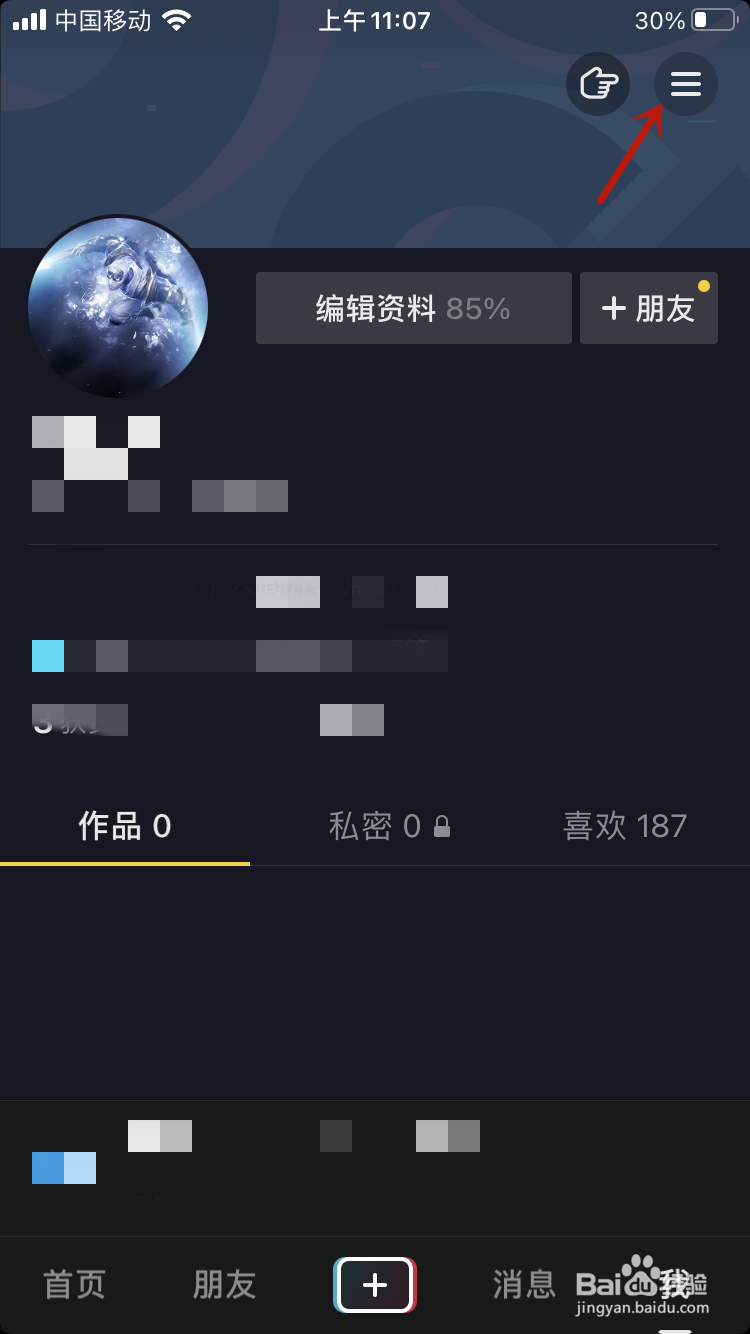The height and width of the screenshot is (1334, 750).
Task: Tap the +朋友 add friends button
Action: tap(648, 308)
